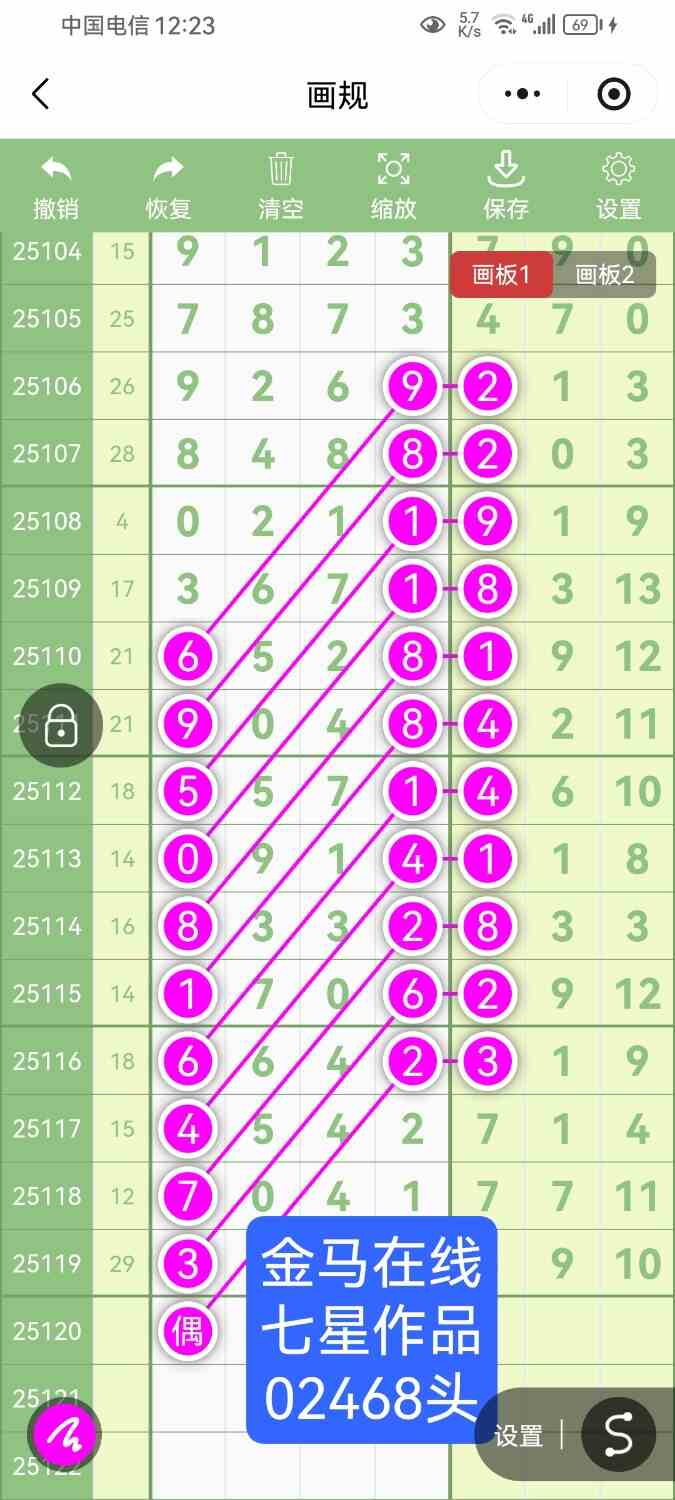Switch to 画板1
The image size is (675, 1500).
point(500,274)
